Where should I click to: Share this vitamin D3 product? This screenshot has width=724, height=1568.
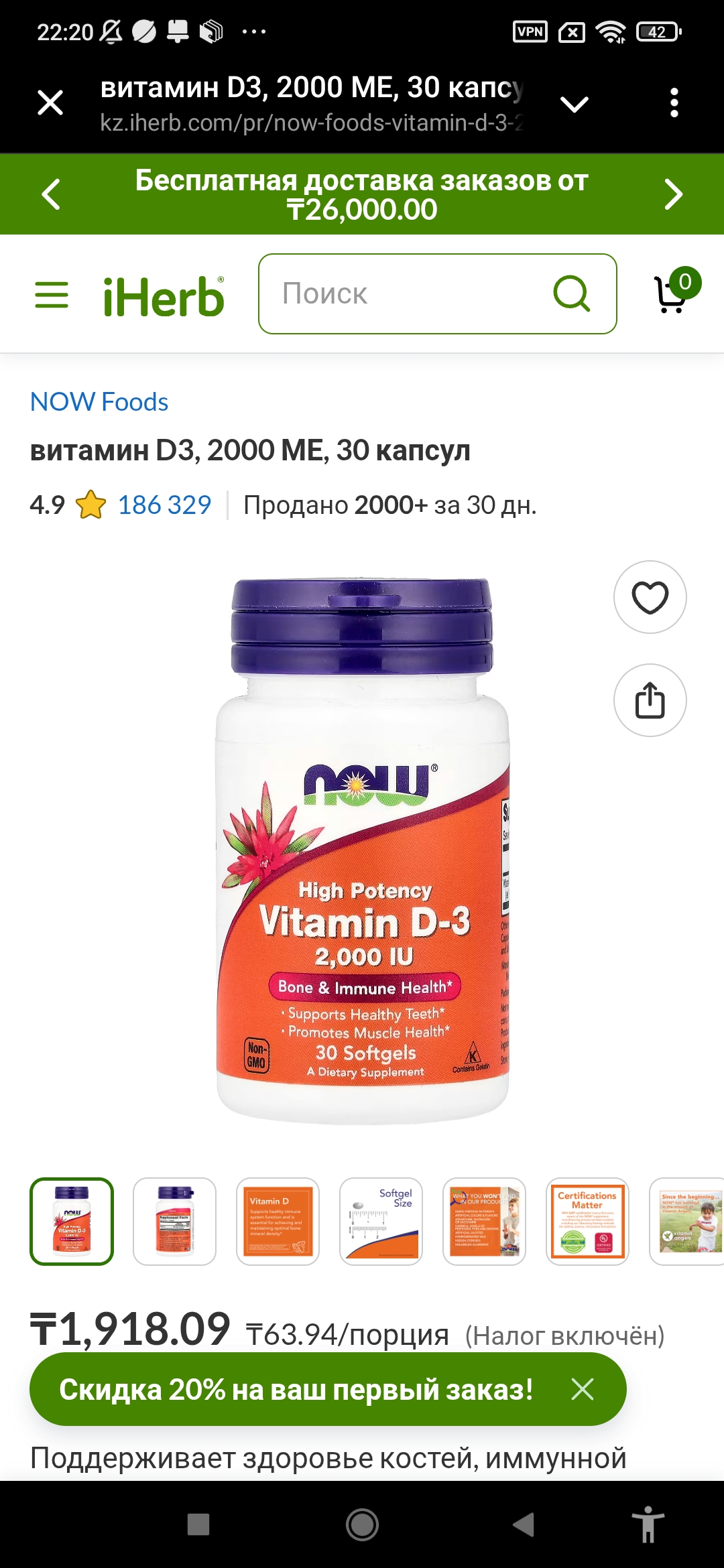(x=650, y=700)
